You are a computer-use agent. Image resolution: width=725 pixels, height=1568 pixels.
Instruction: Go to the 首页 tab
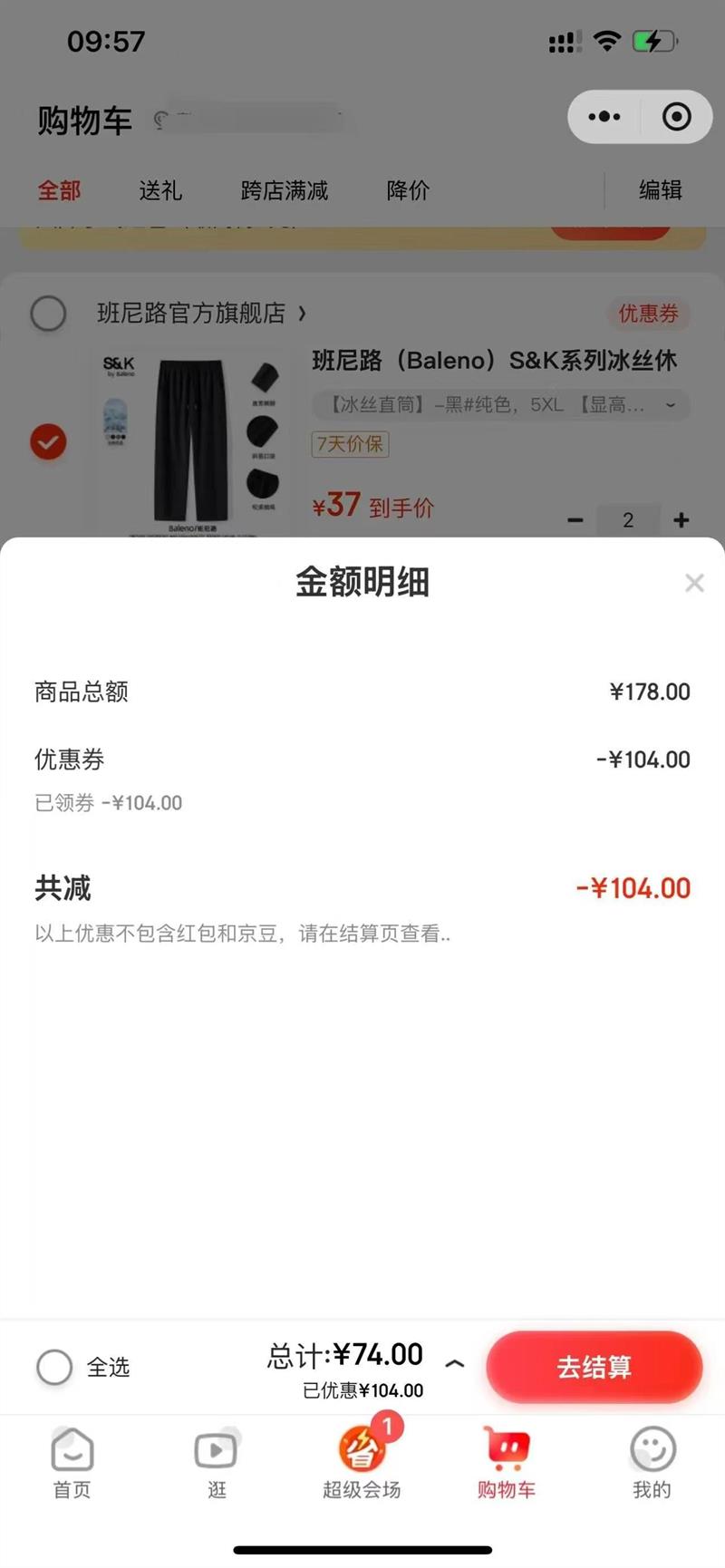pyautogui.click(x=72, y=1463)
